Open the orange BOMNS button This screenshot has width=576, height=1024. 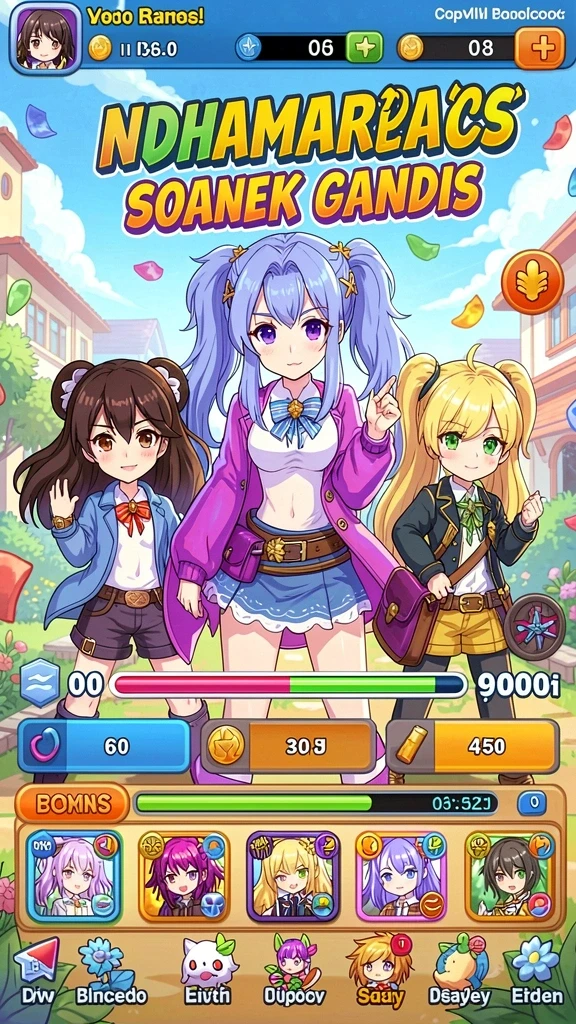coord(71,804)
